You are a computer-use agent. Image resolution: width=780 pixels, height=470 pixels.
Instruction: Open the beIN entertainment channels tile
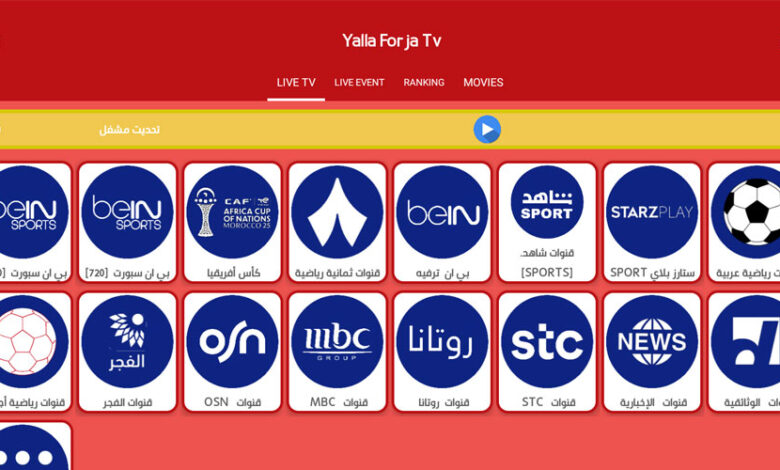point(442,222)
